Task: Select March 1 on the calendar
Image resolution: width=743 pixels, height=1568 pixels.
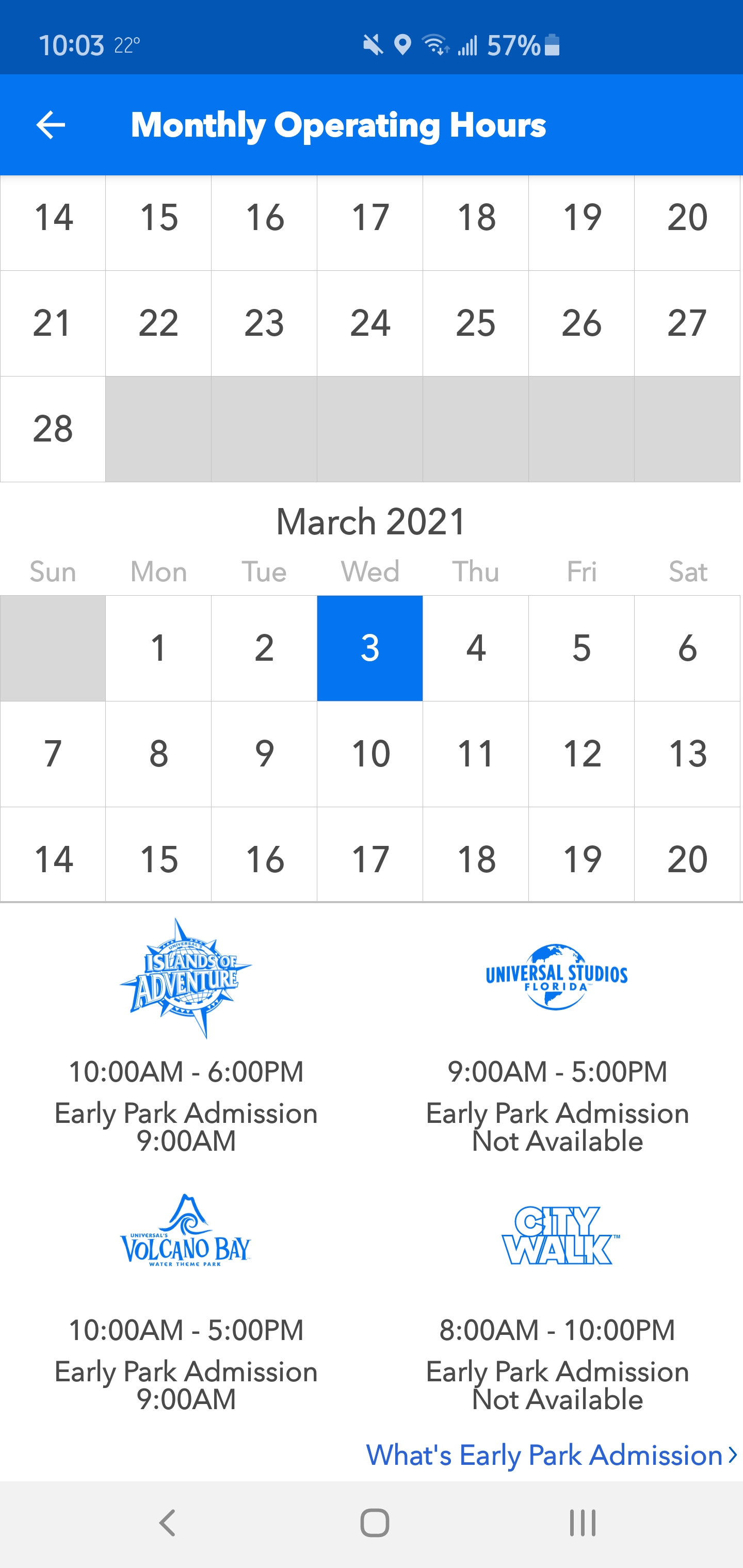Action: click(158, 648)
